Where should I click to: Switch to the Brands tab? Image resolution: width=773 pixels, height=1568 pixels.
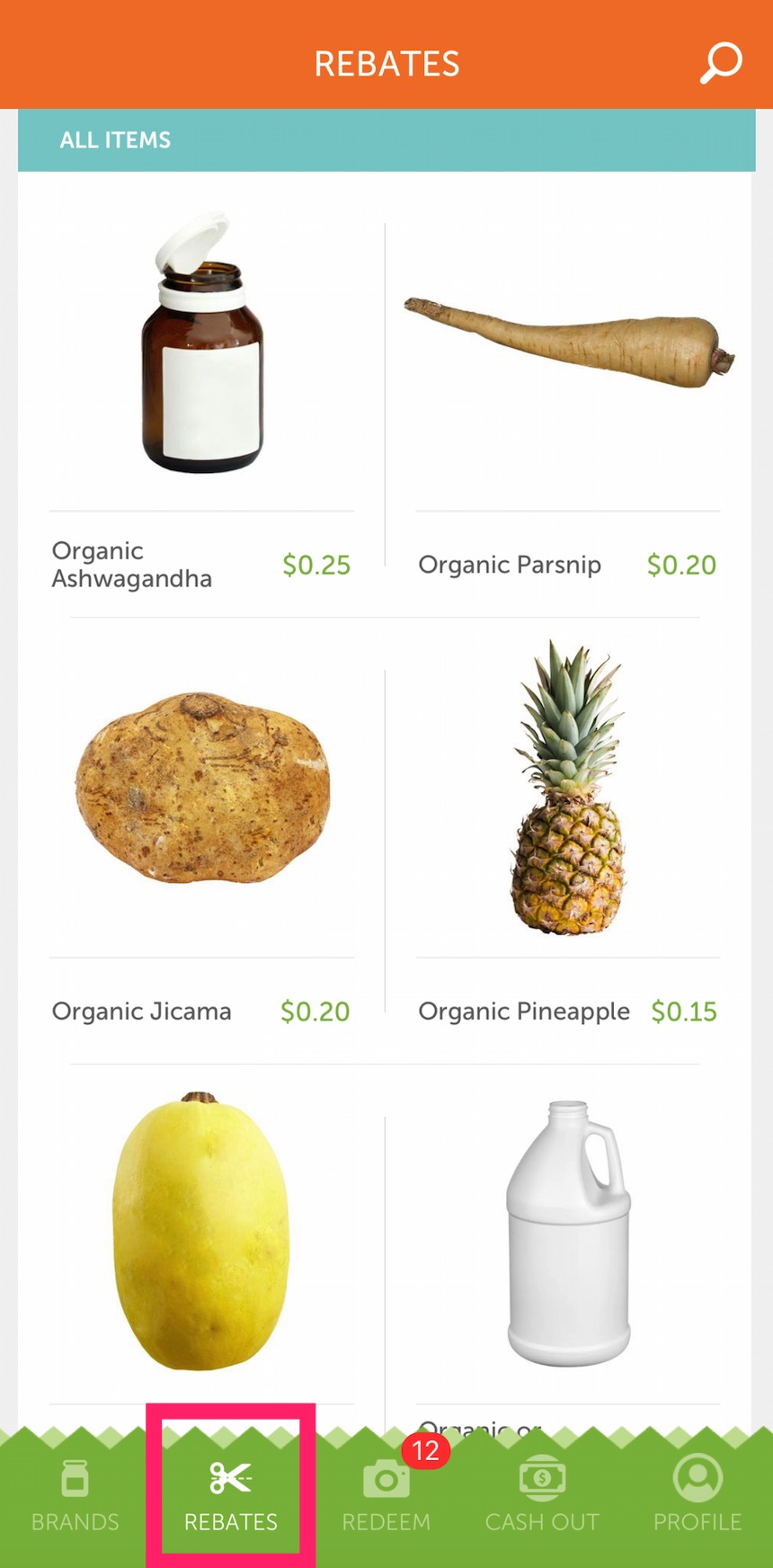(x=76, y=1496)
